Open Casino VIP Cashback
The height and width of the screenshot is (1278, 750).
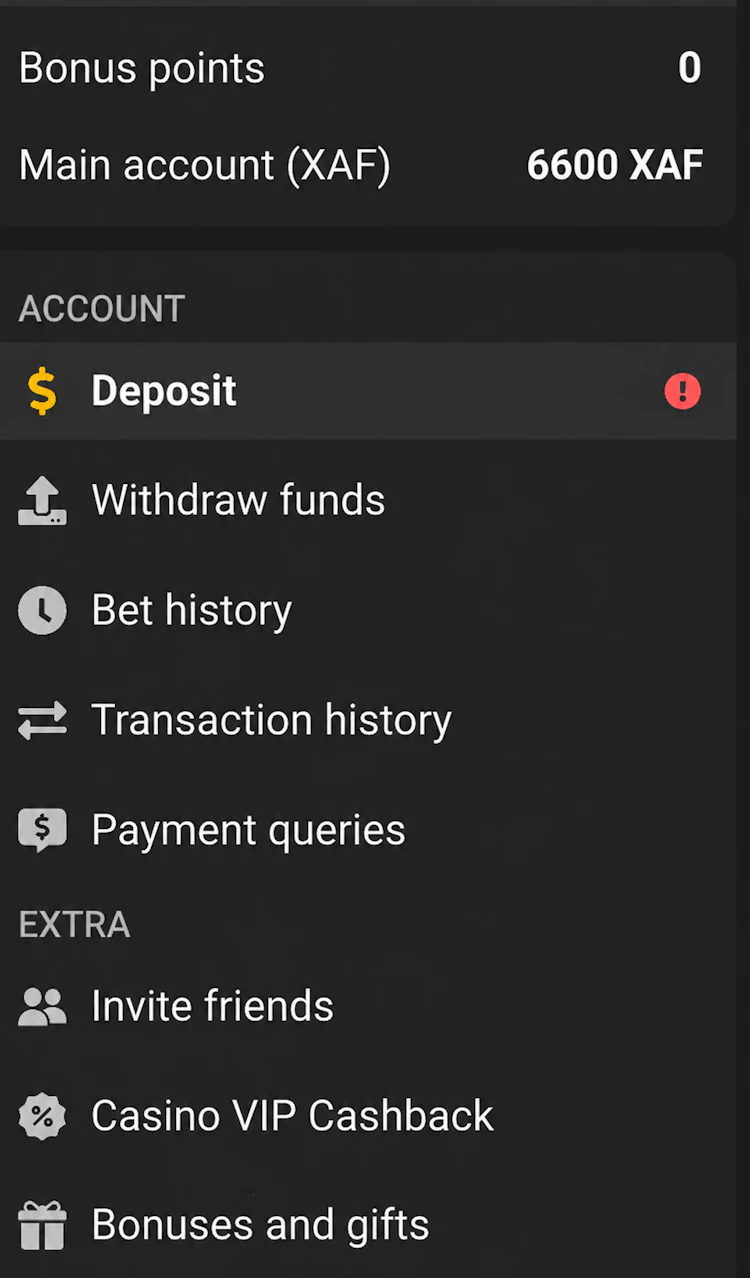[368, 1116]
